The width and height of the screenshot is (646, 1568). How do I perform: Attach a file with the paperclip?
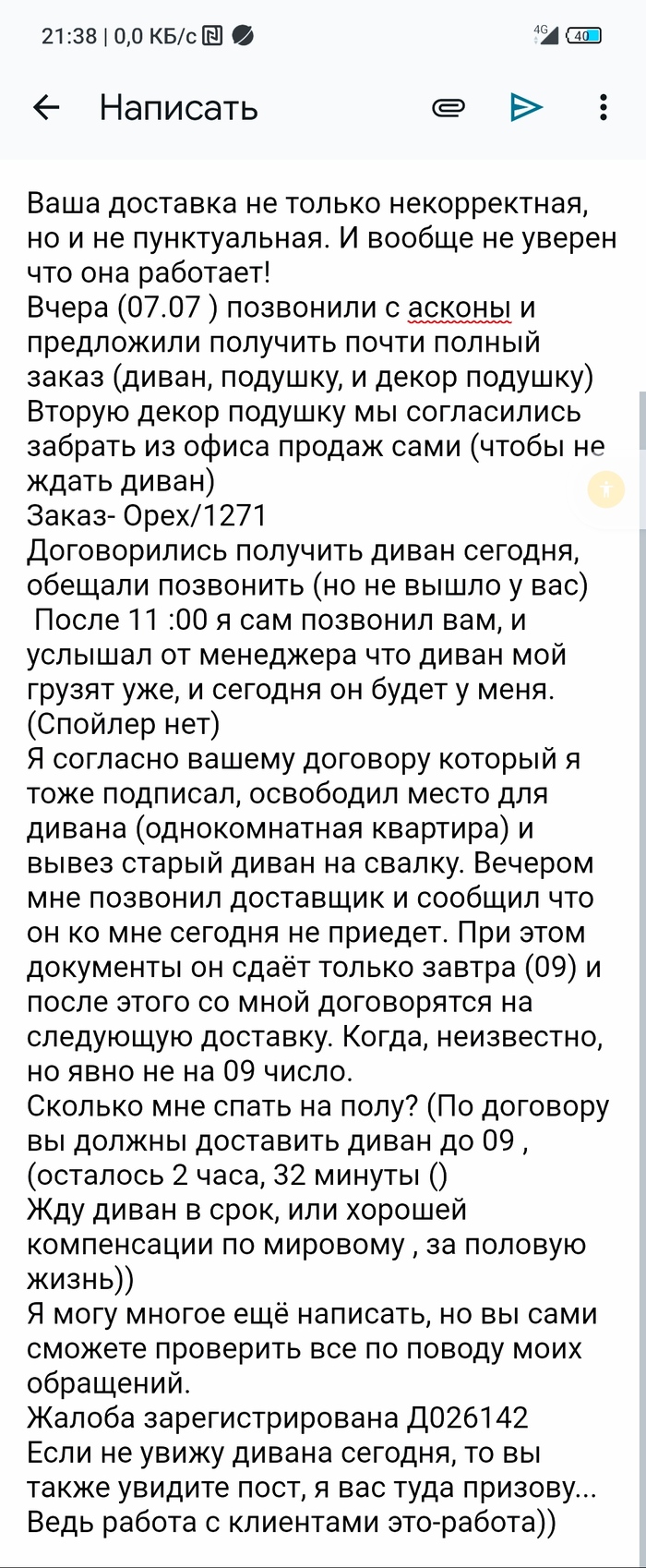[449, 108]
